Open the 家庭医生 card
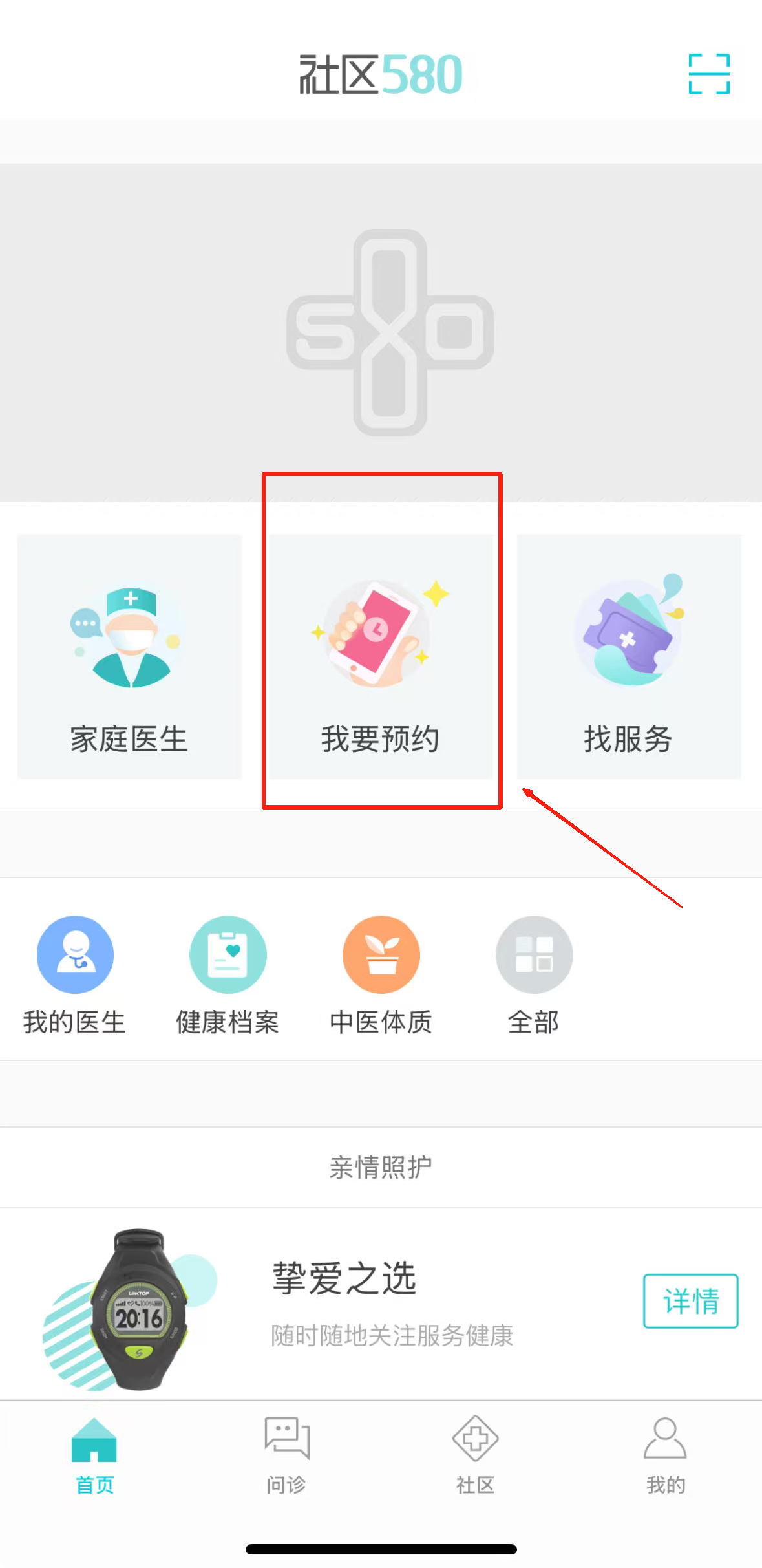Image resolution: width=762 pixels, height=1568 pixels. click(129, 656)
